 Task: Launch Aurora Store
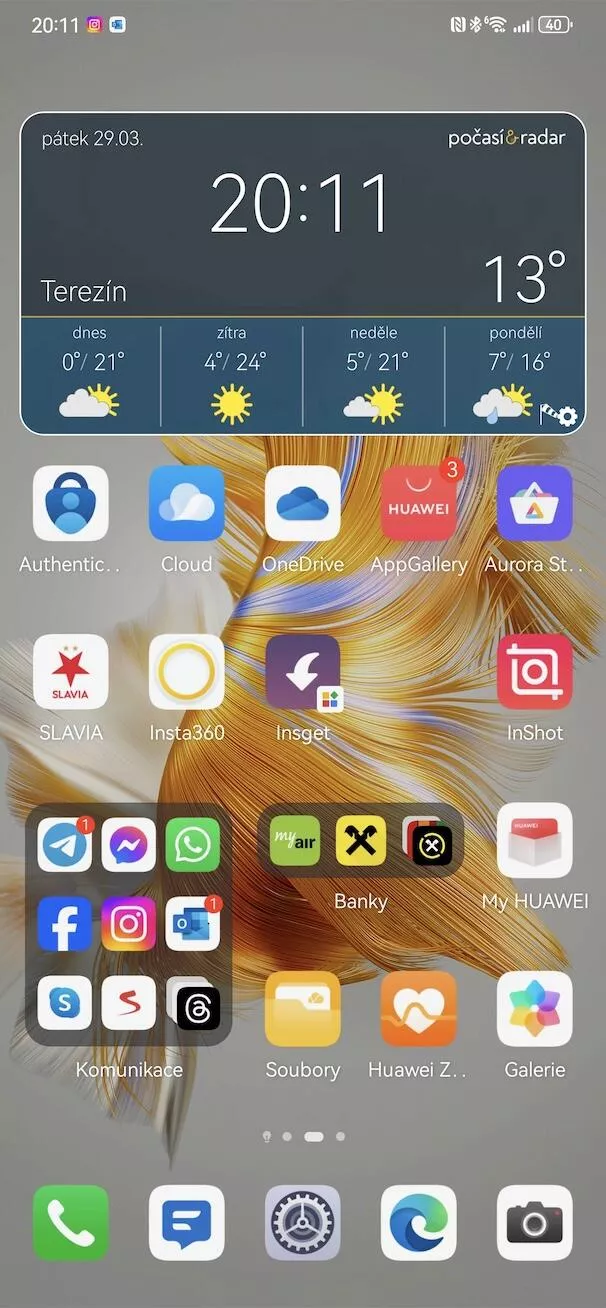point(534,503)
